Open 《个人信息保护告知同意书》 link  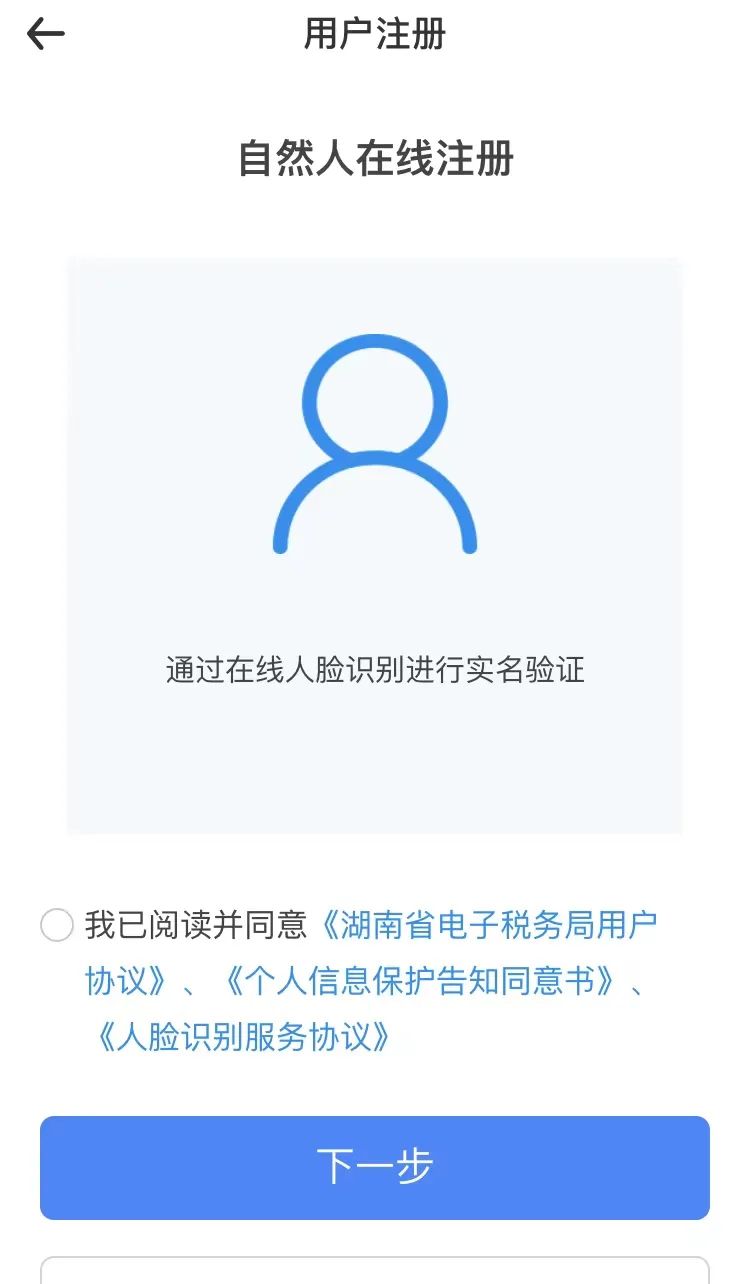click(x=420, y=981)
